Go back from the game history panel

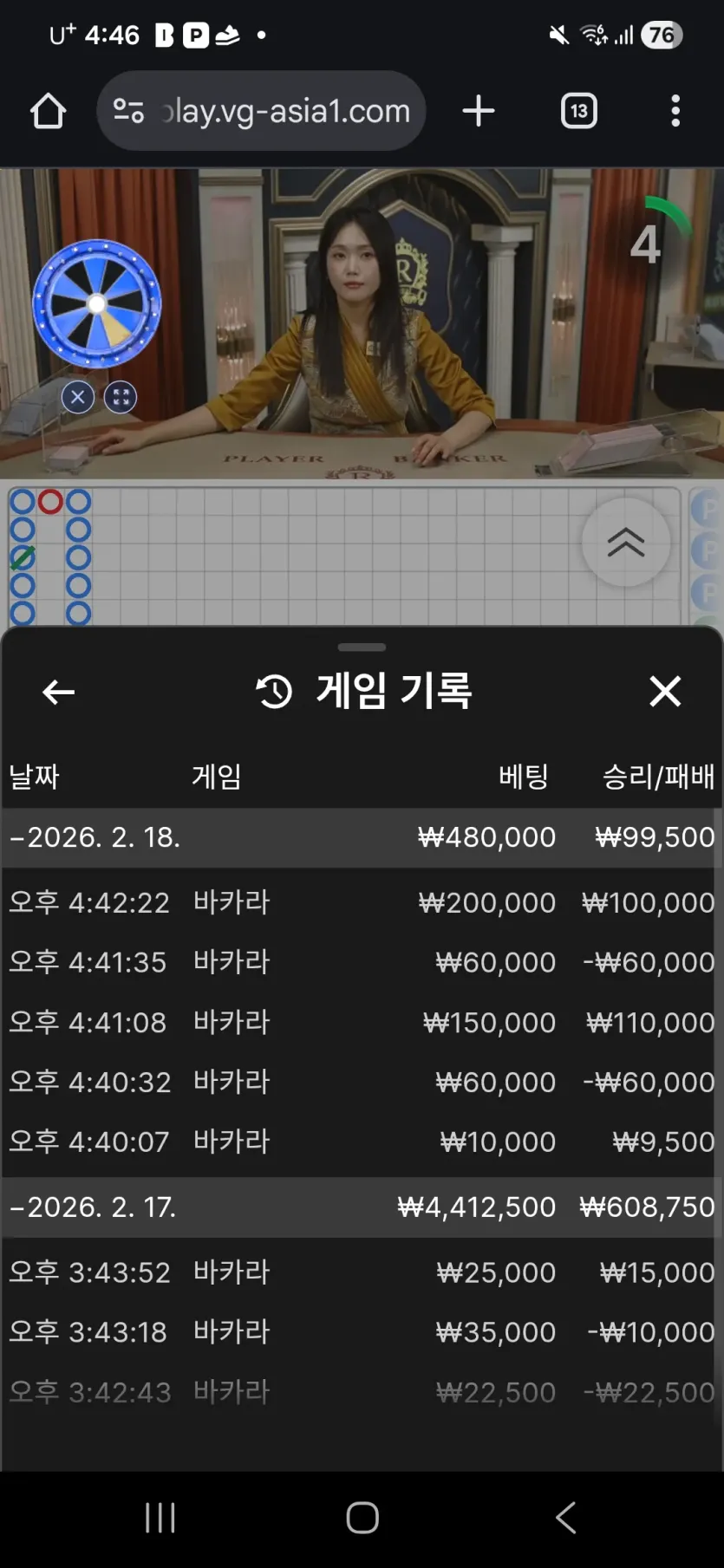tap(58, 692)
